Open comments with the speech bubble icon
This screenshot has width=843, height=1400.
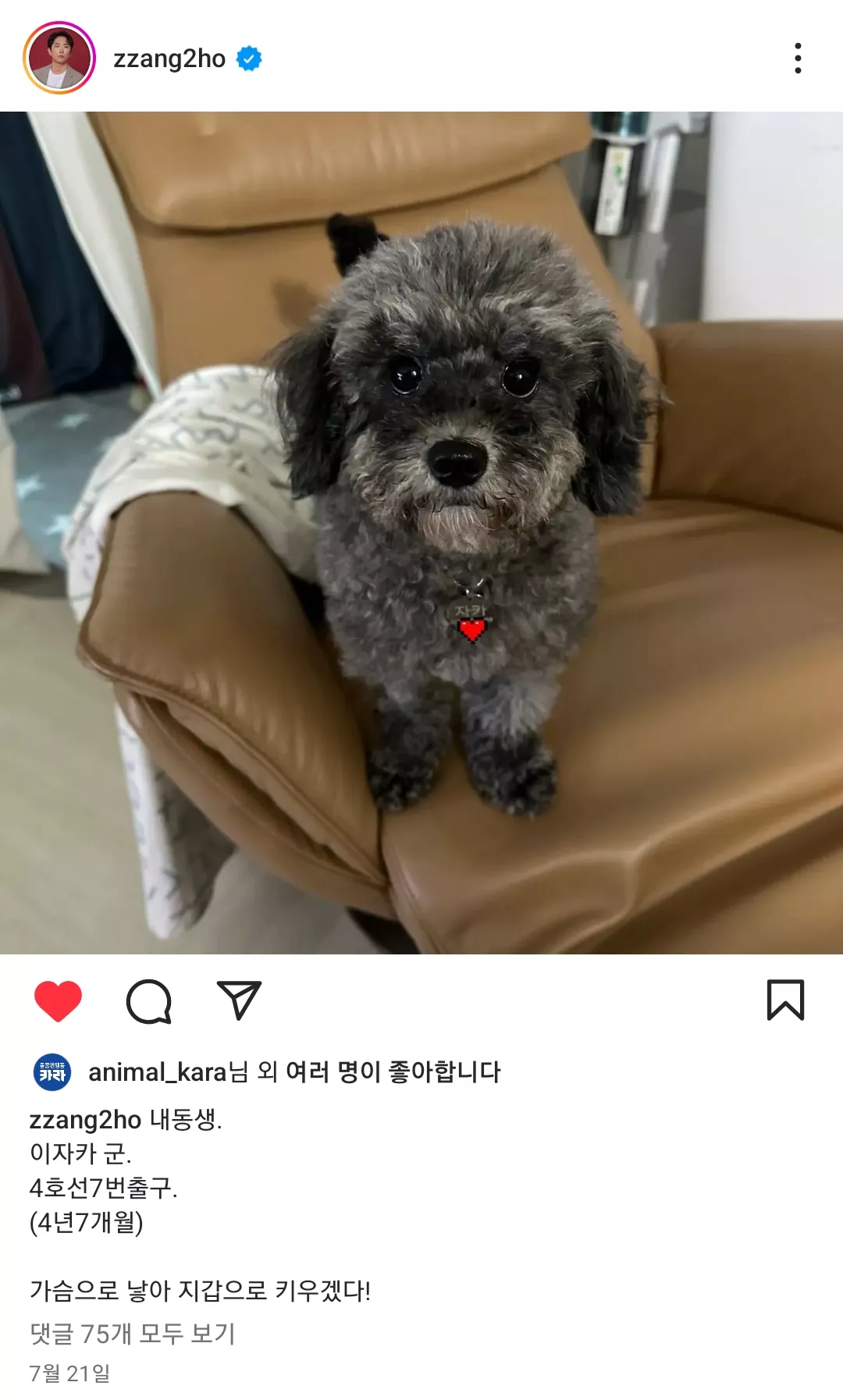(x=148, y=1000)
